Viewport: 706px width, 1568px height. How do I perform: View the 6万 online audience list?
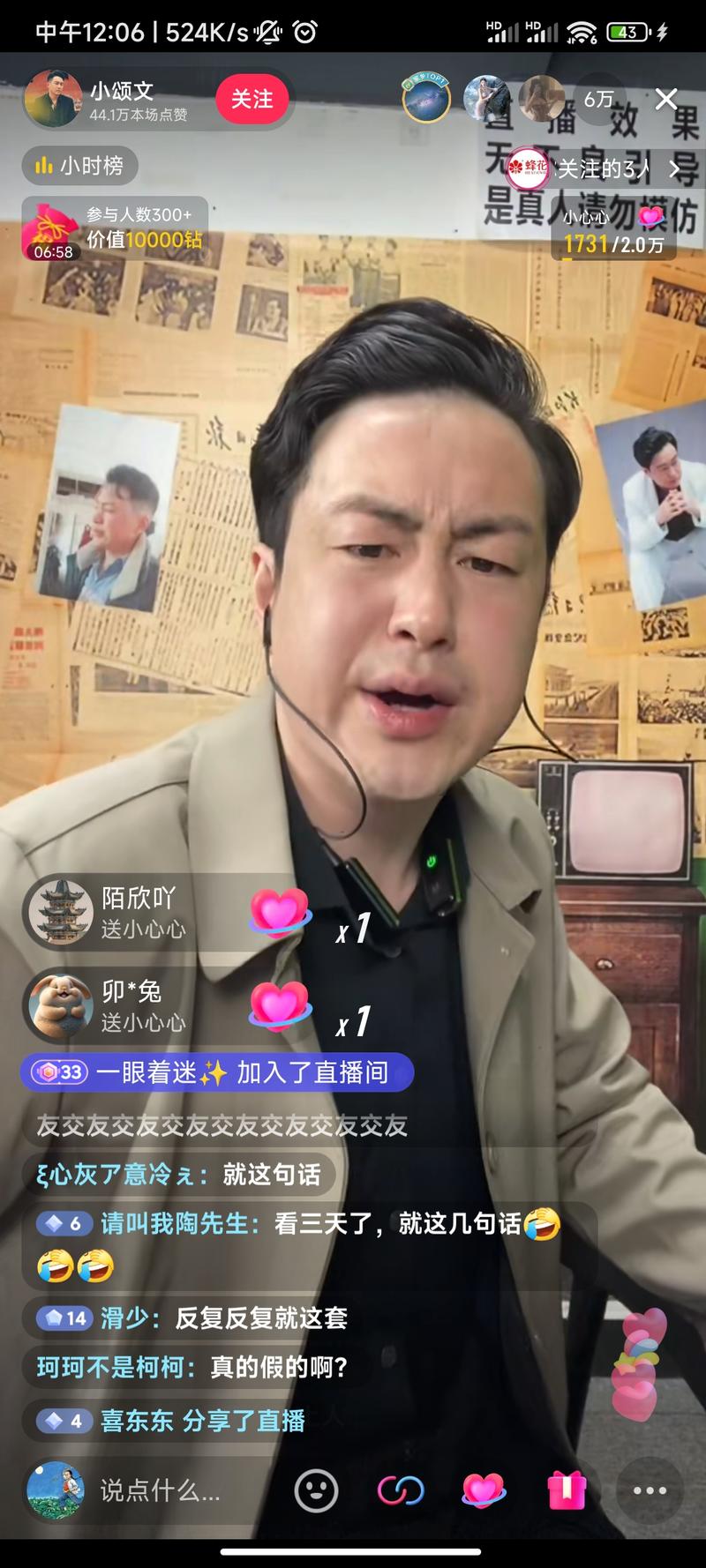point(598,99)
